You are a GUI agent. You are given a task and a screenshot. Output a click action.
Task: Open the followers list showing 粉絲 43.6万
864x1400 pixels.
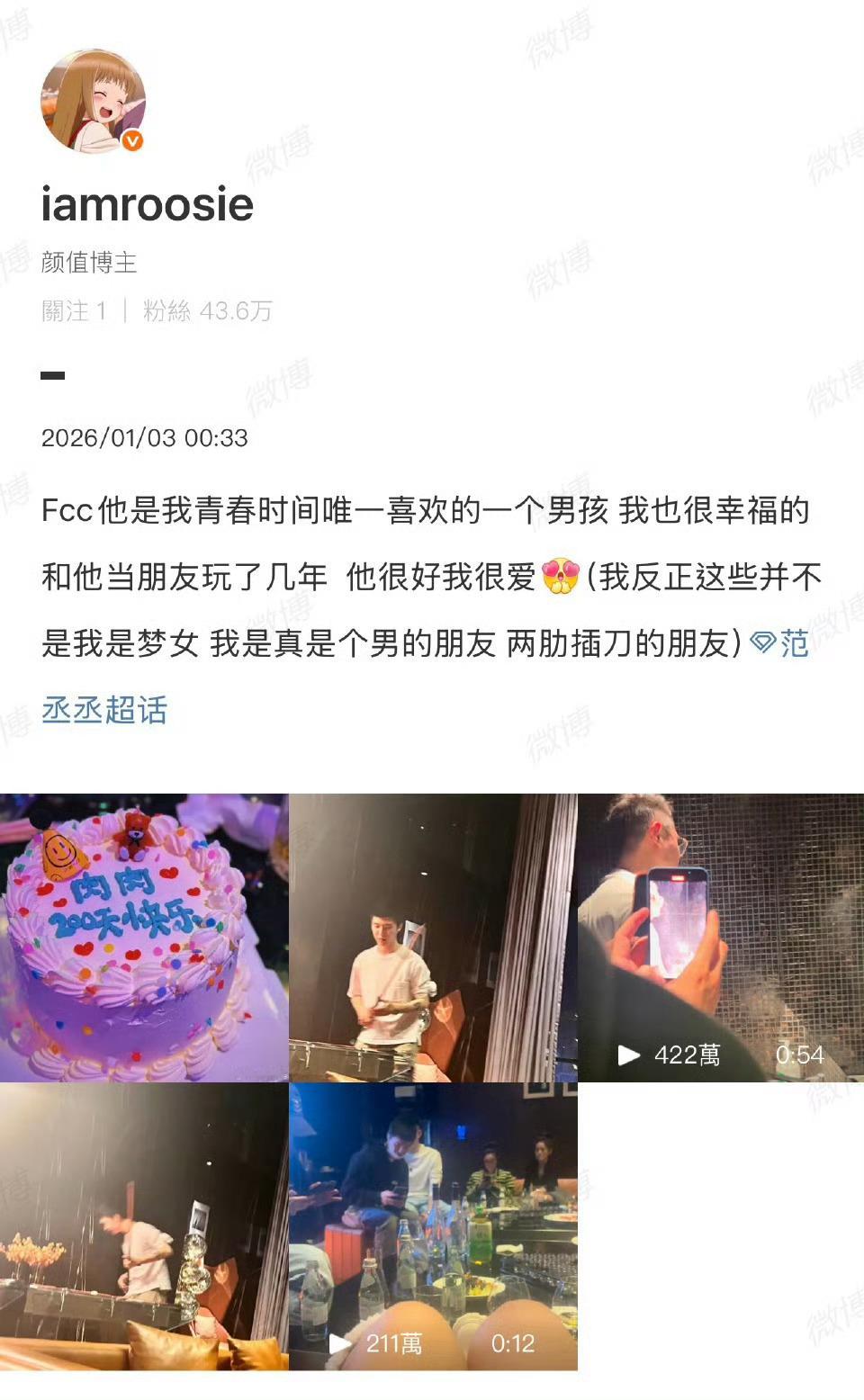coord(204,312)
